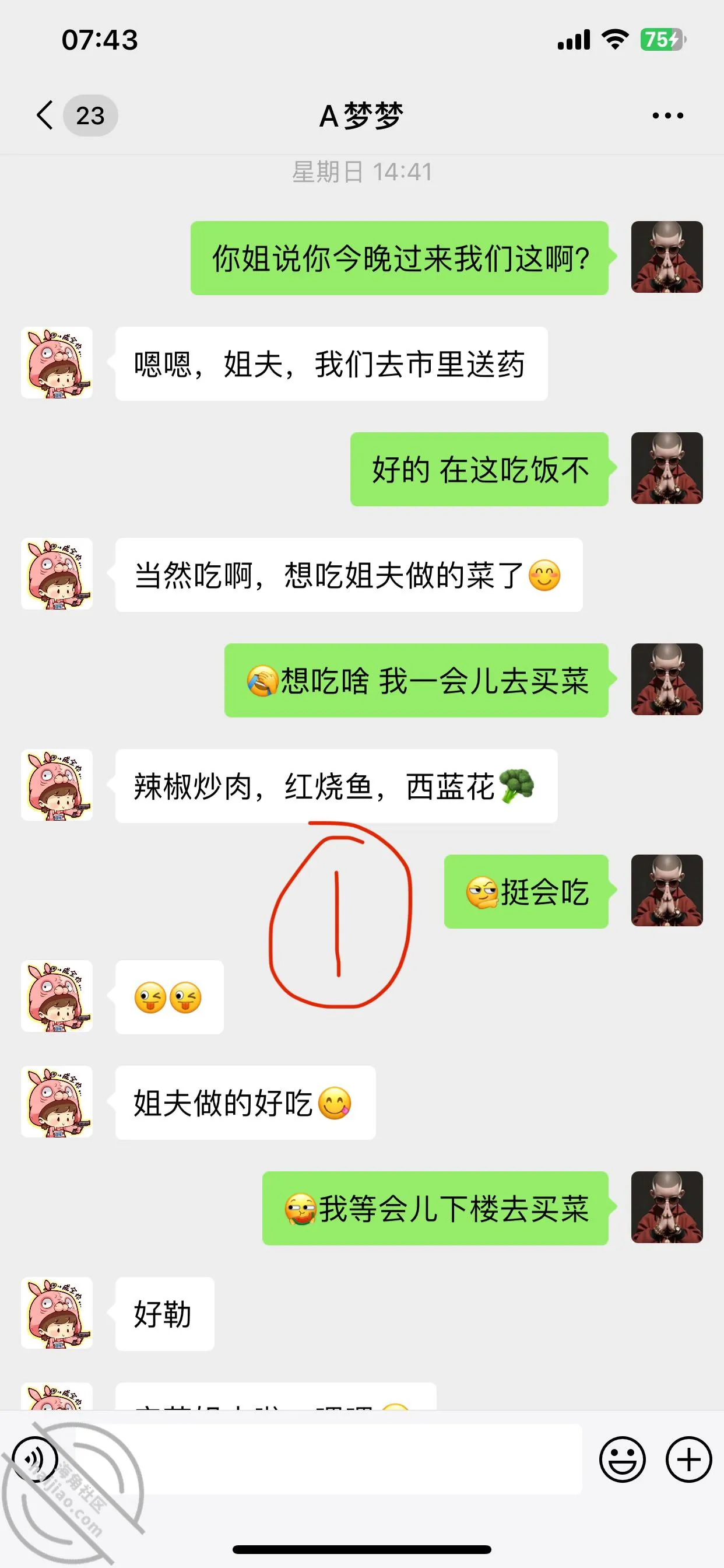Open the three-dot chat info menu

pyautogui.click(x=667, y=115)
